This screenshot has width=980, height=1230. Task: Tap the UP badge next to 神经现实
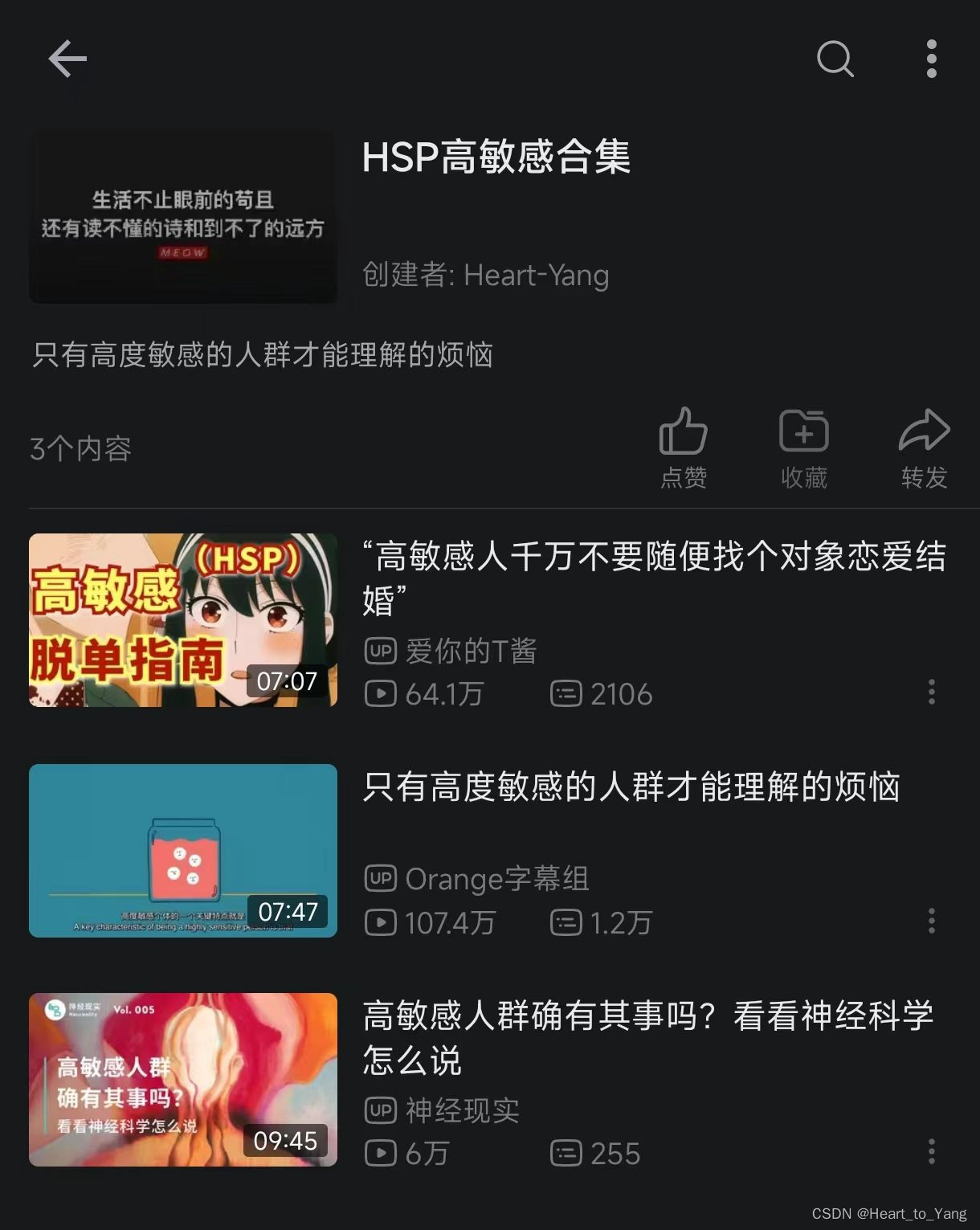[x=381, y=1111]
